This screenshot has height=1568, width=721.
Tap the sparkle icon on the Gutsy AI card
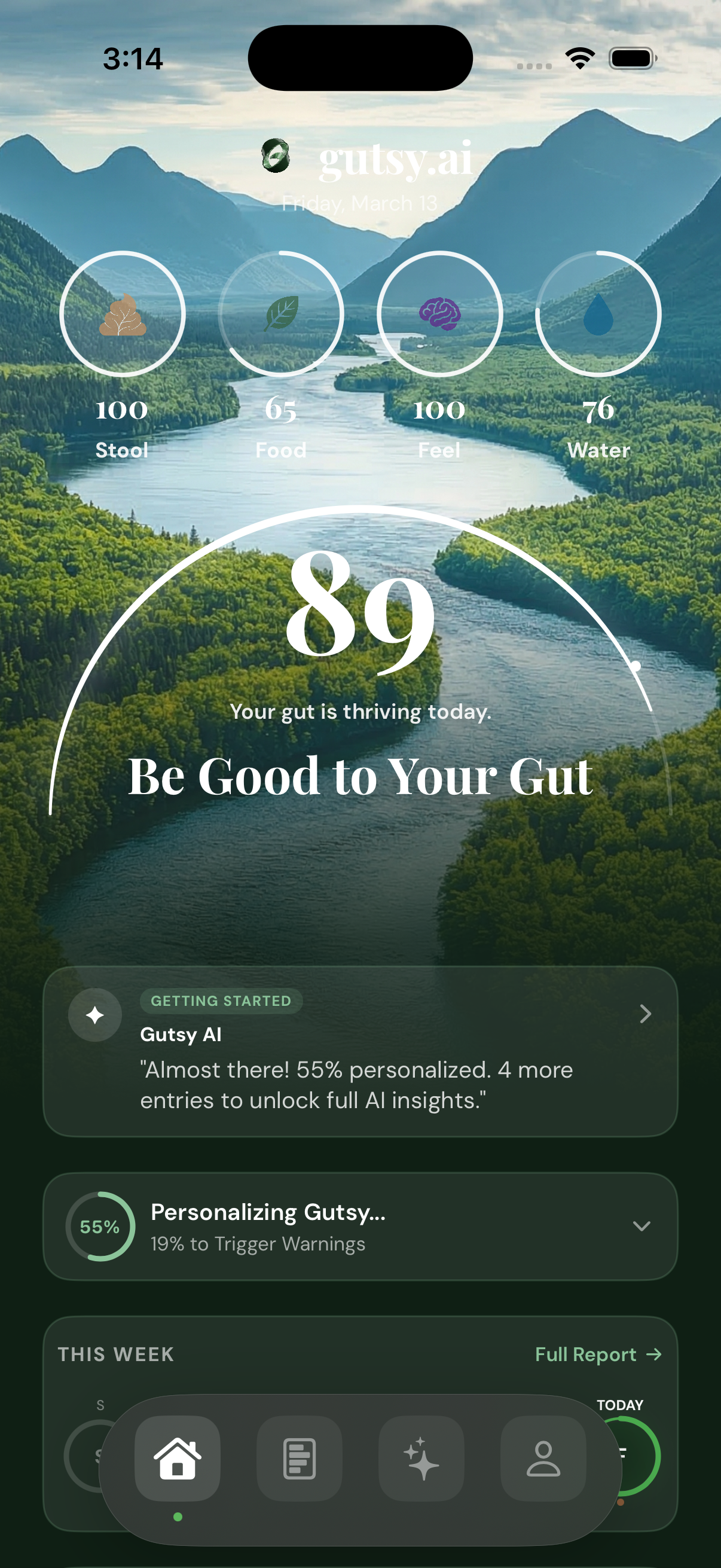point(95,1015)
